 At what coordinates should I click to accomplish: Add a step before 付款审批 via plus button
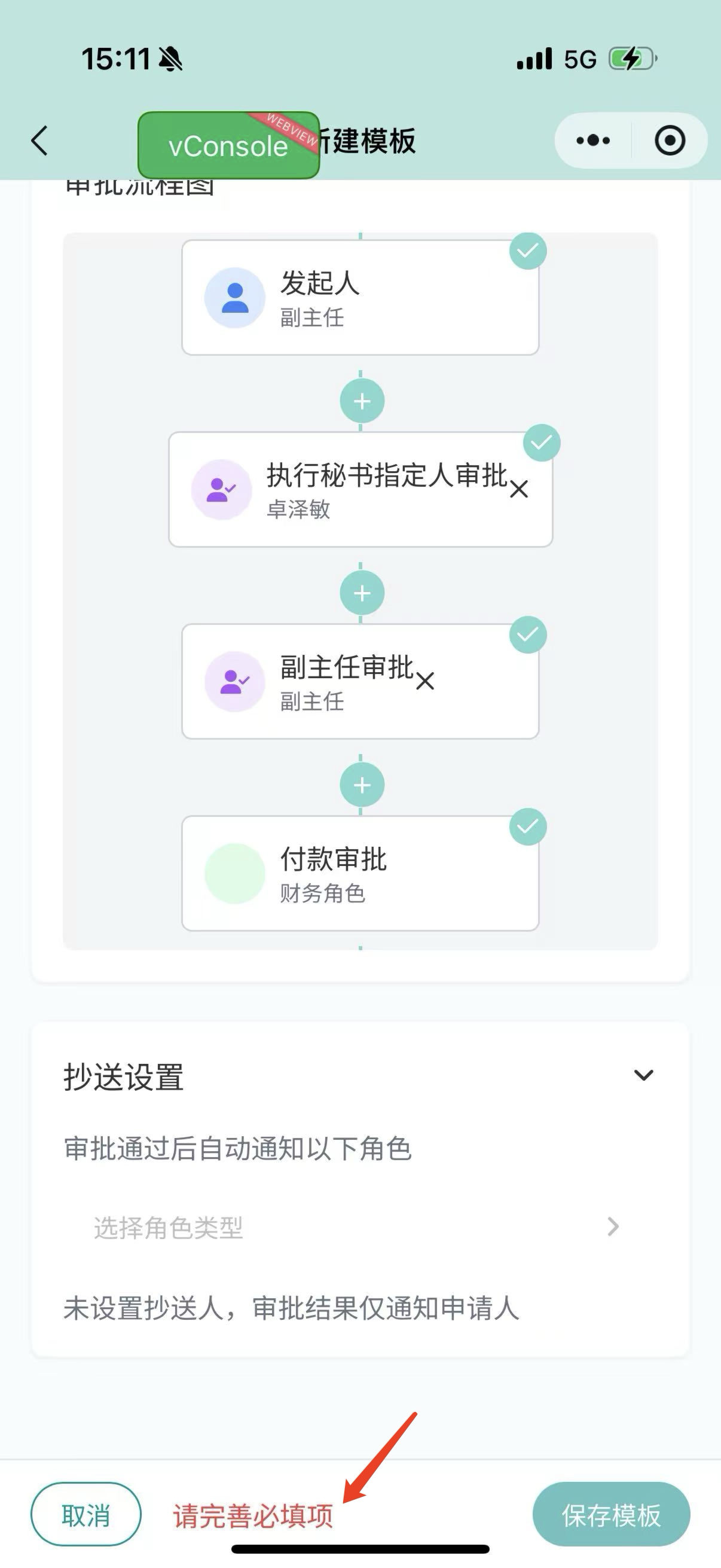(x=362, y=785)
